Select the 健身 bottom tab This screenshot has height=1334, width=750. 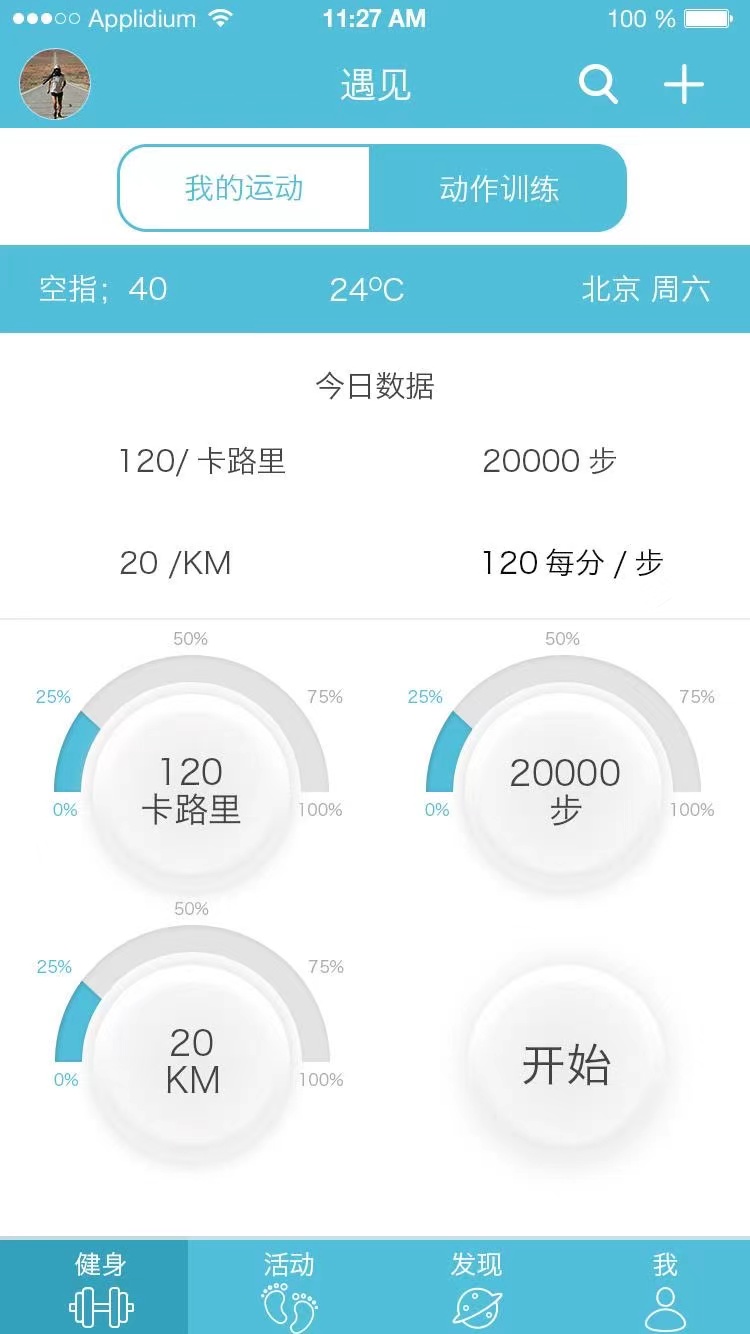[94, 1287]
